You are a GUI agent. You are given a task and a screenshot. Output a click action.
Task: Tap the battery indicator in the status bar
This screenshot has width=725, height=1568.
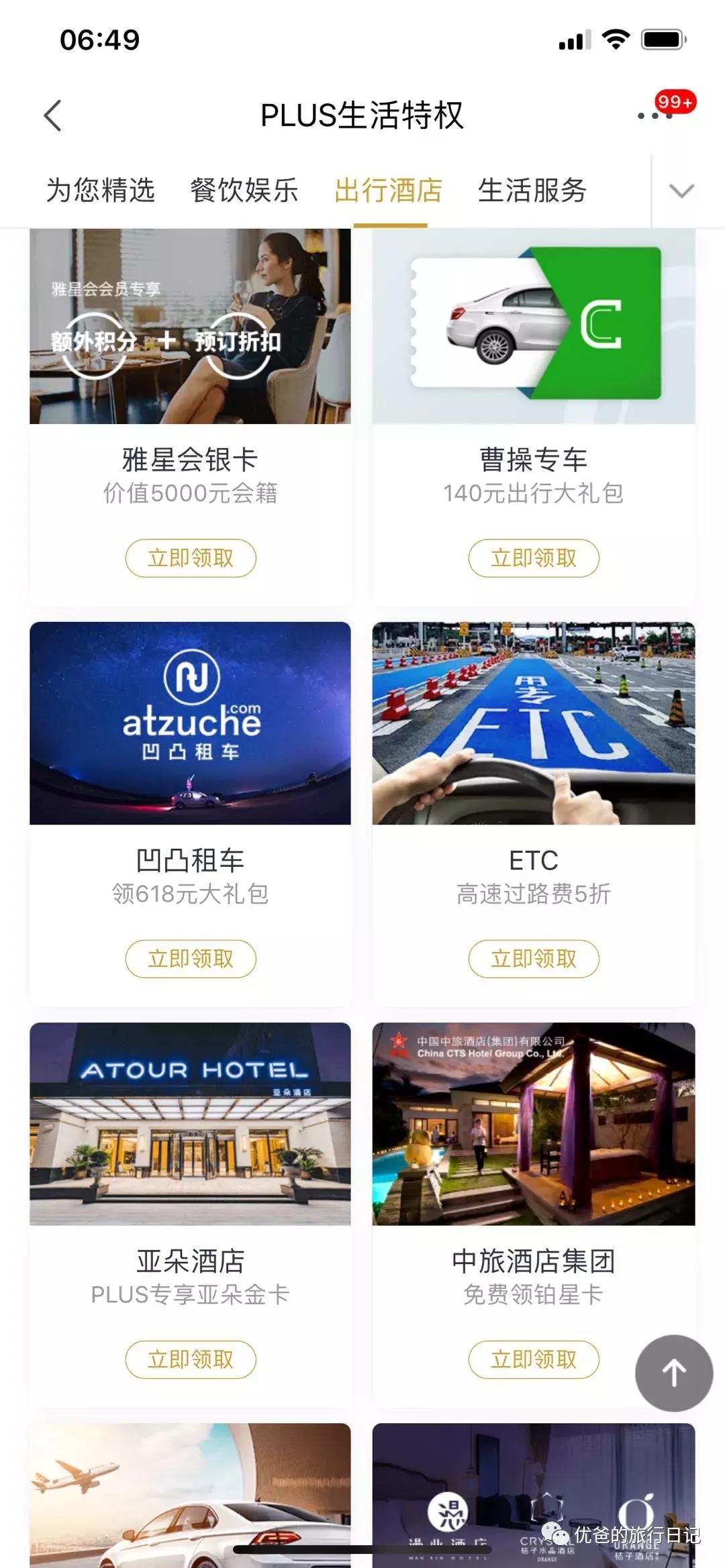[x=661, y=40]
